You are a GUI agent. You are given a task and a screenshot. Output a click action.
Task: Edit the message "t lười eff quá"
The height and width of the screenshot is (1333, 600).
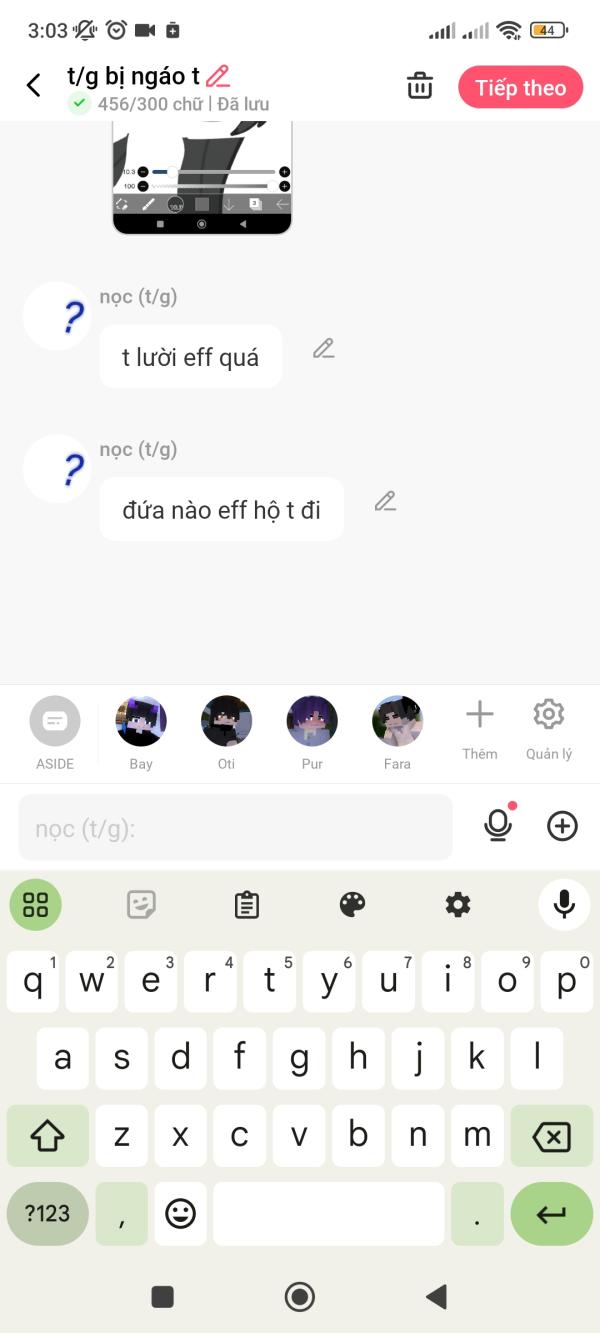click(323, 349)
